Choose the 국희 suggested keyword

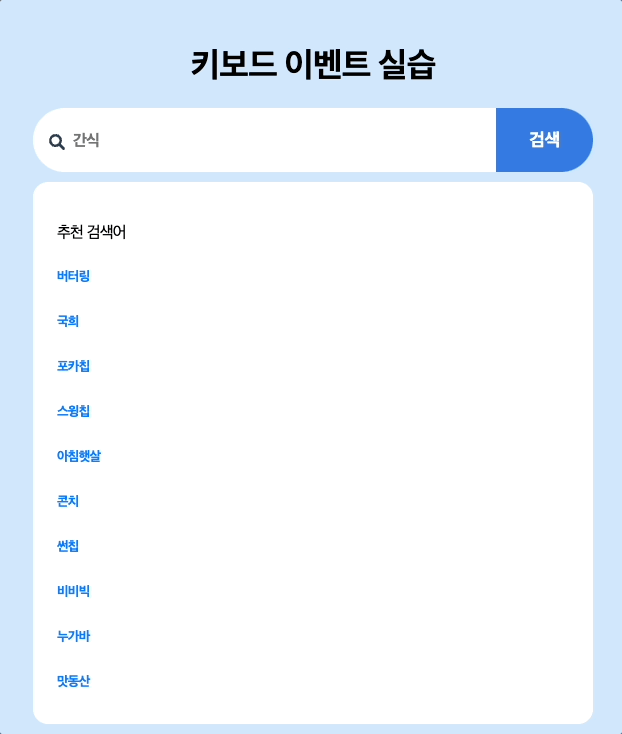coord(68,321)
